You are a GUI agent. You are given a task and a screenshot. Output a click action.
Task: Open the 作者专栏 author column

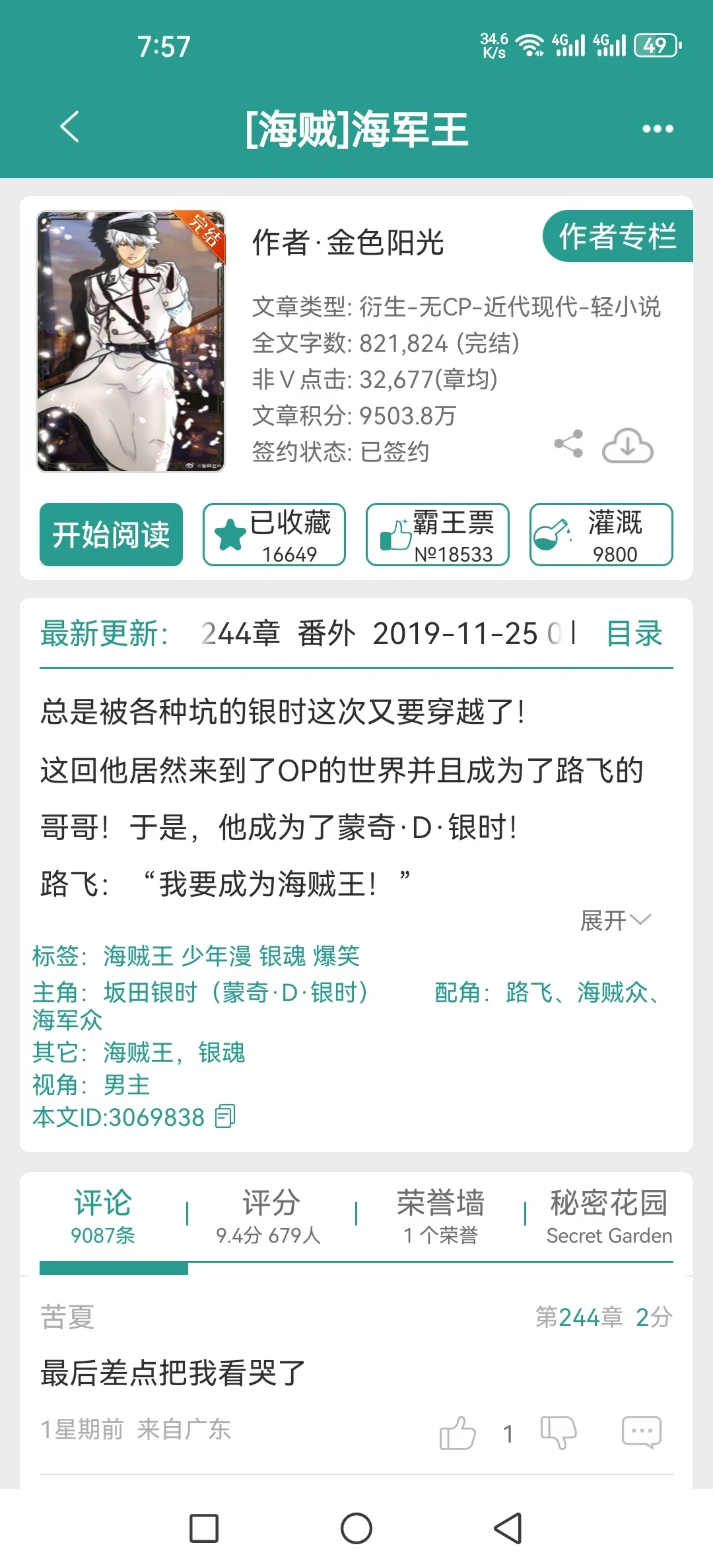coord(617,236)
